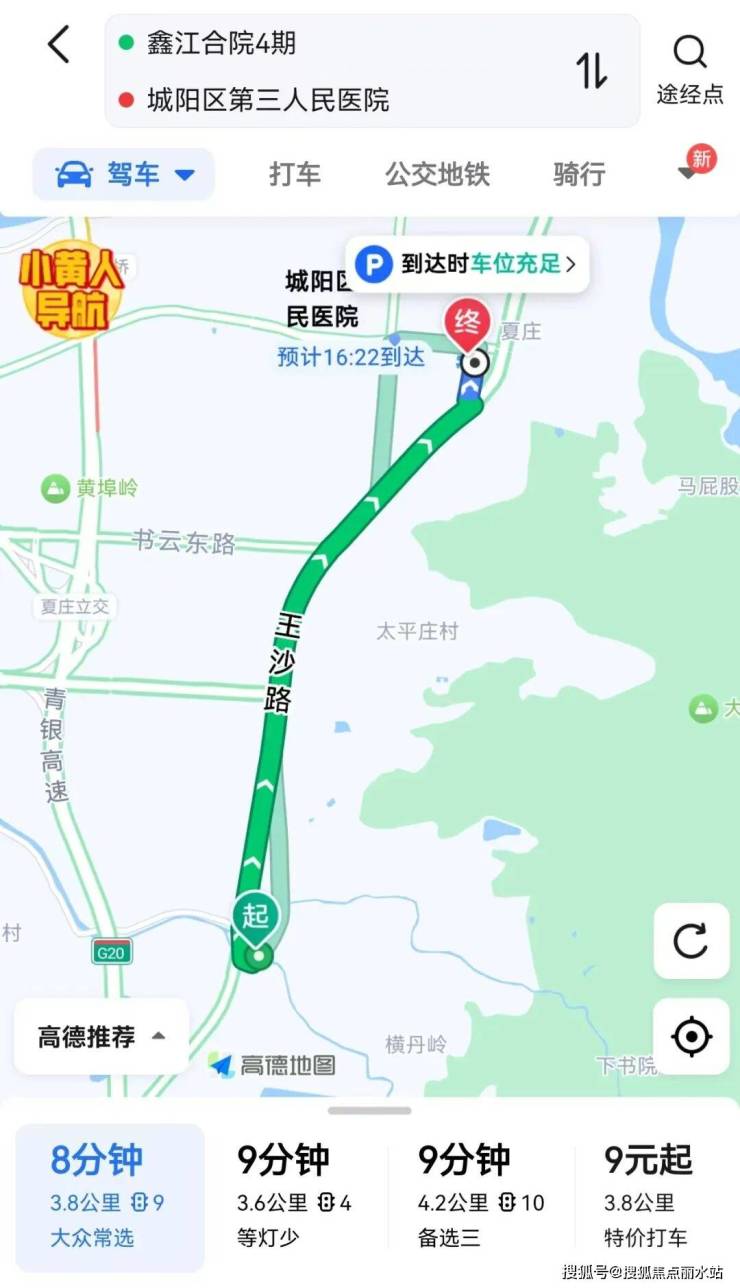Select the 9分钟 备选三 route

481,1198
